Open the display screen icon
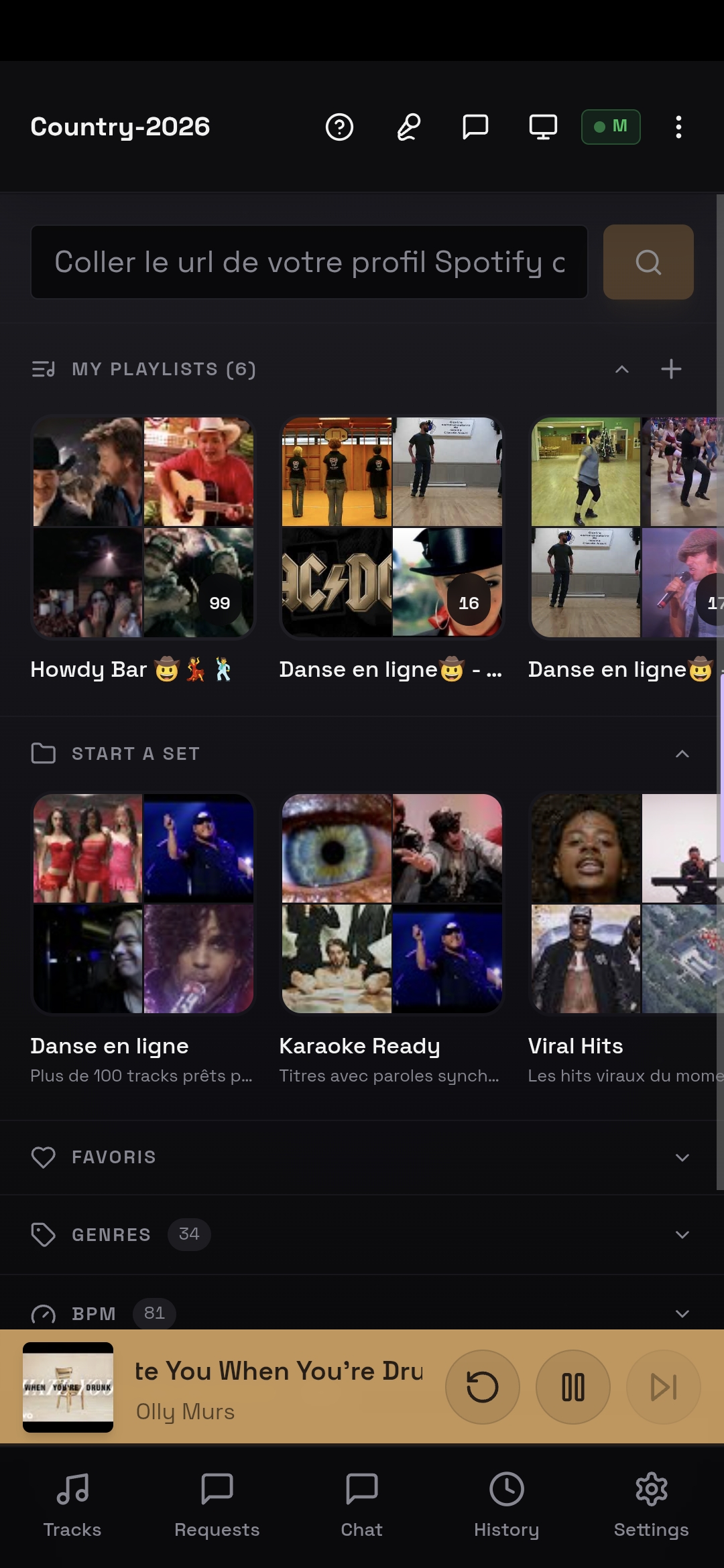Screen dimensions: 724x1568 tap(543, 127)
